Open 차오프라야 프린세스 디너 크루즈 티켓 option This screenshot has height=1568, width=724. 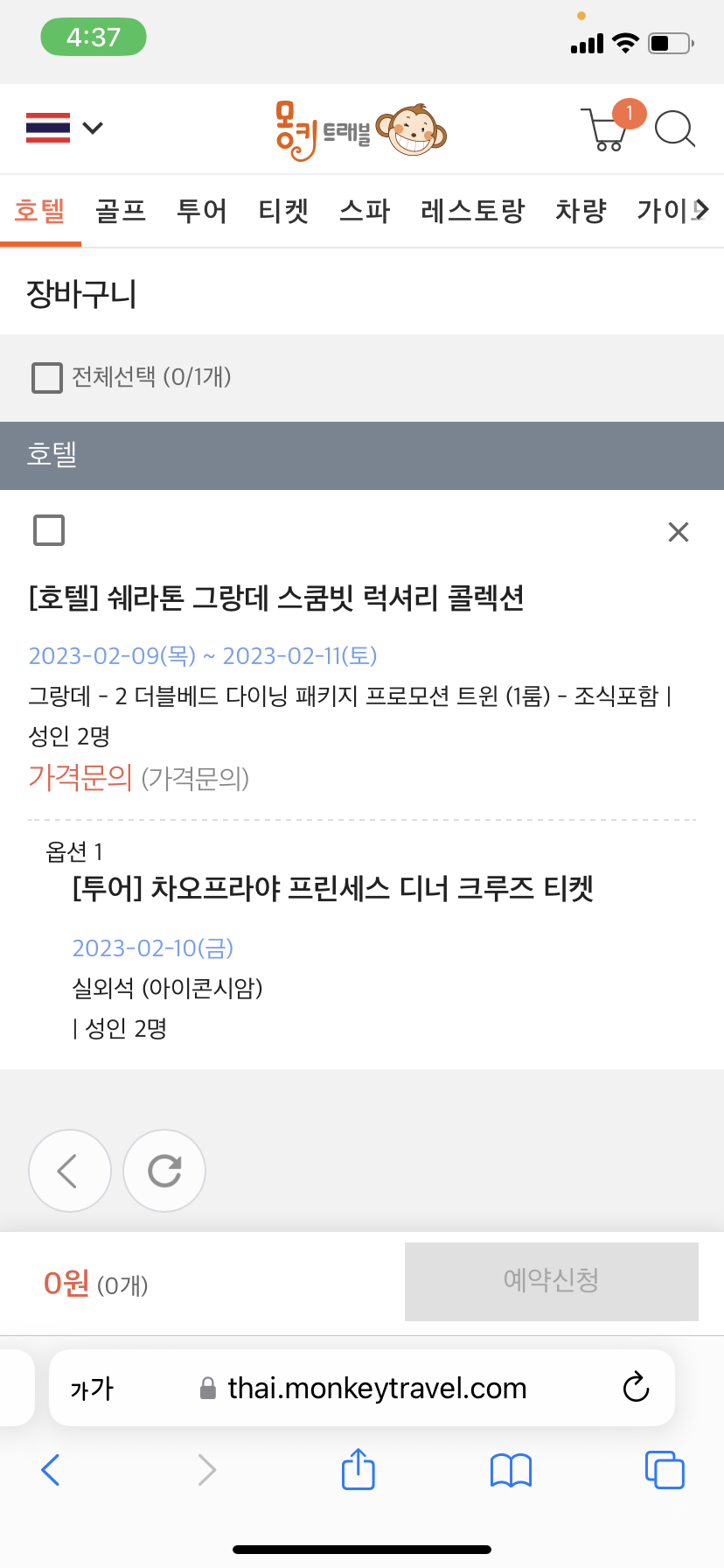[x=333, y=889]
